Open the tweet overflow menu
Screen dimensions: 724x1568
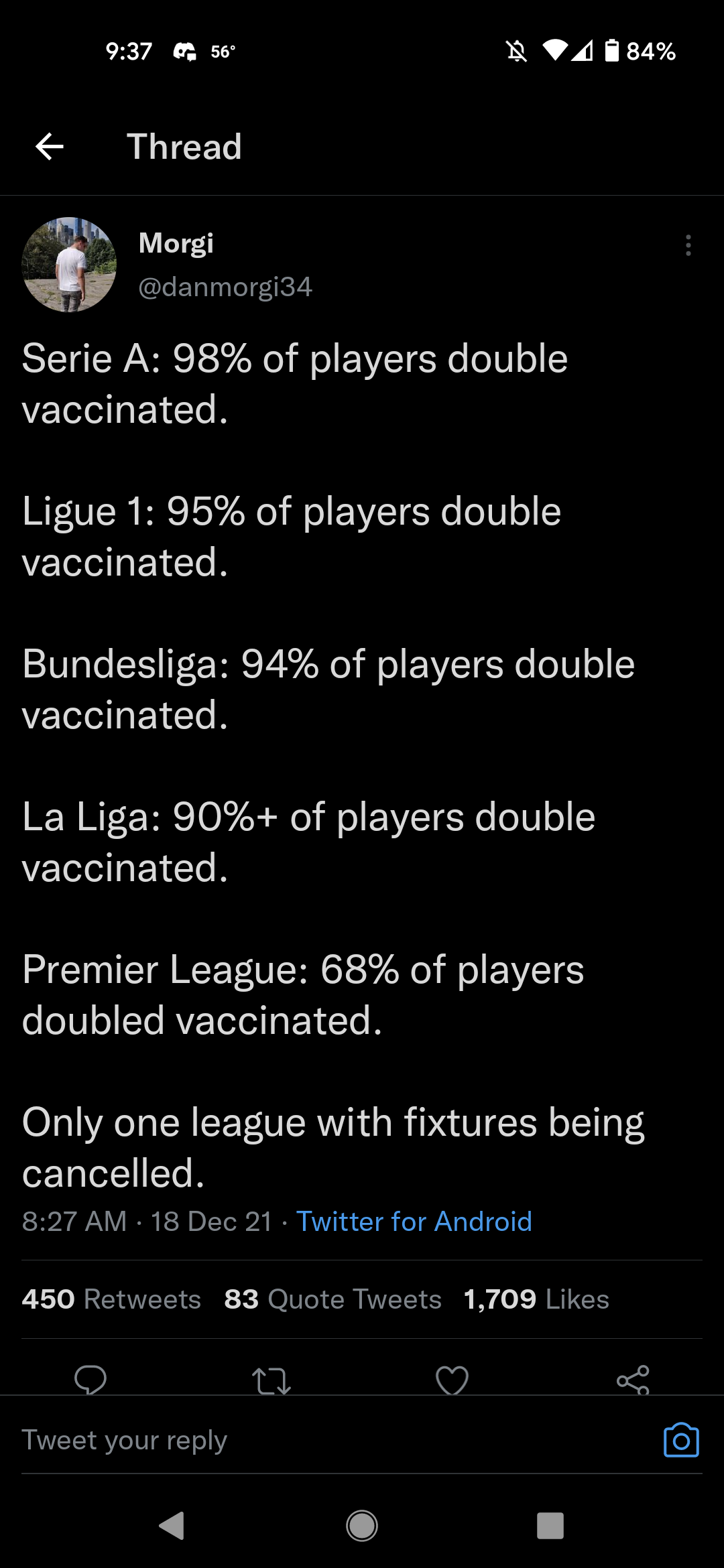[688, 246]
